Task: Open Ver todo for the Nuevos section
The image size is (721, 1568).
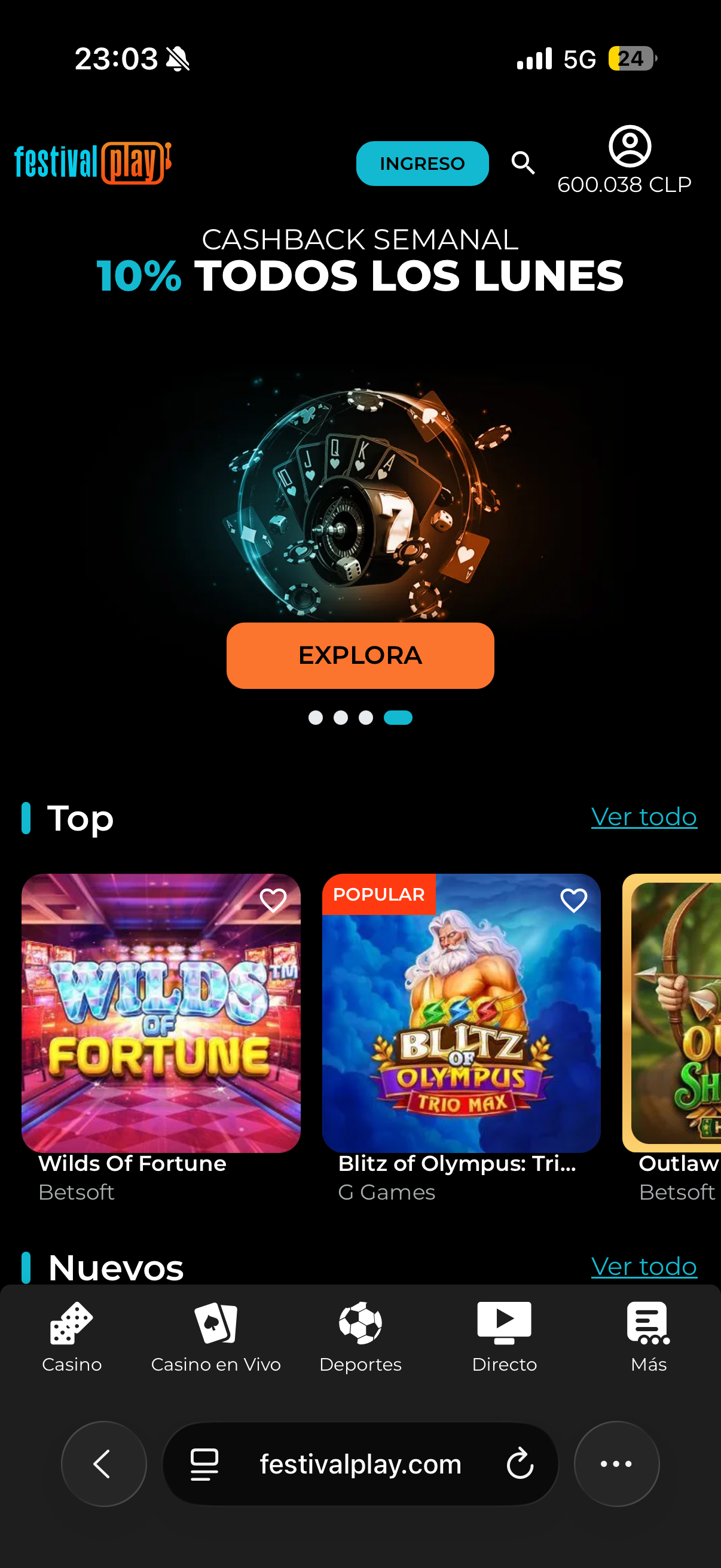Action: point(644,1266)
